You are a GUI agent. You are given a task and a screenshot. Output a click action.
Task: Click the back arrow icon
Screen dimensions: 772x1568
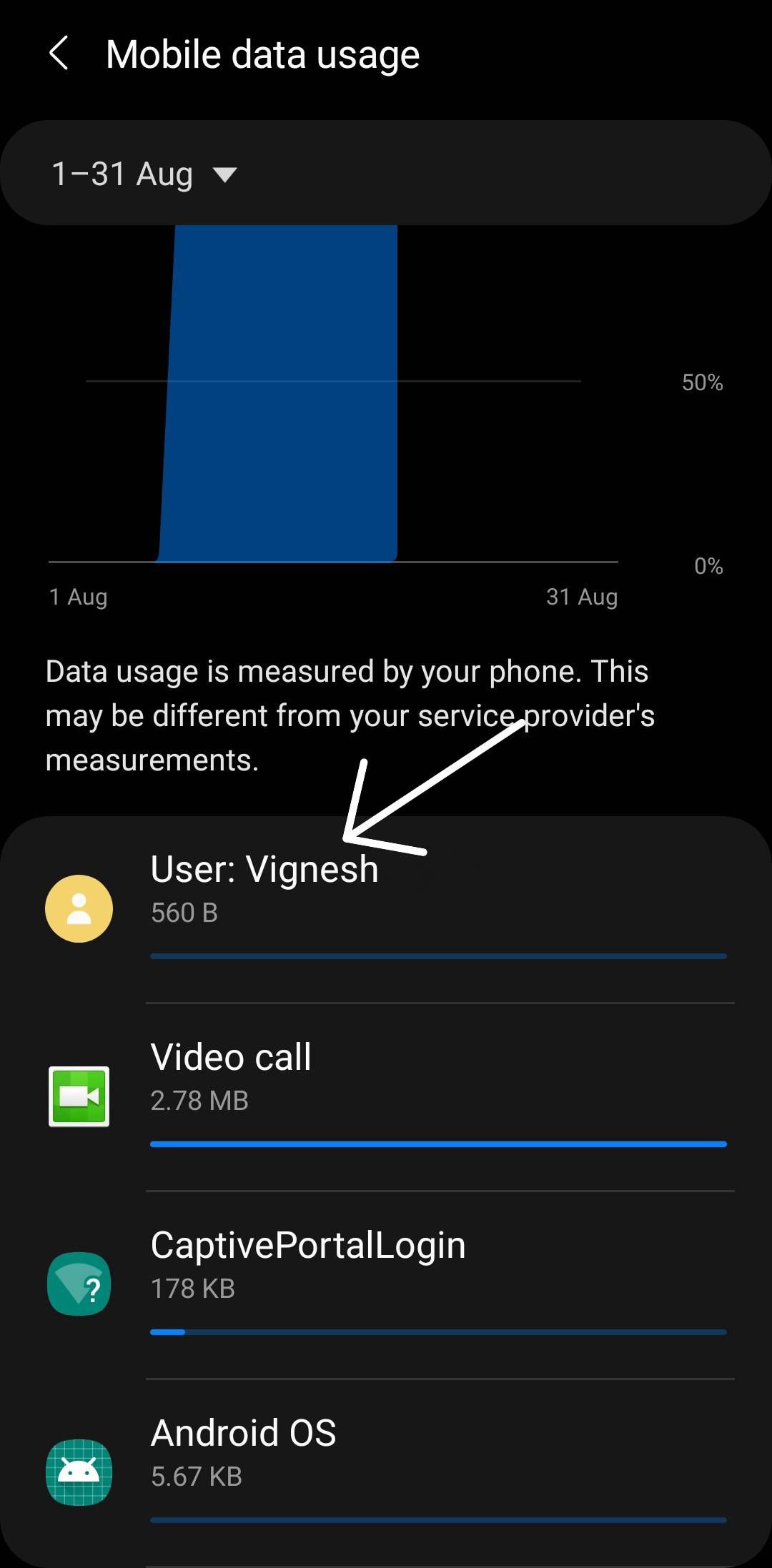coord(59,53)
